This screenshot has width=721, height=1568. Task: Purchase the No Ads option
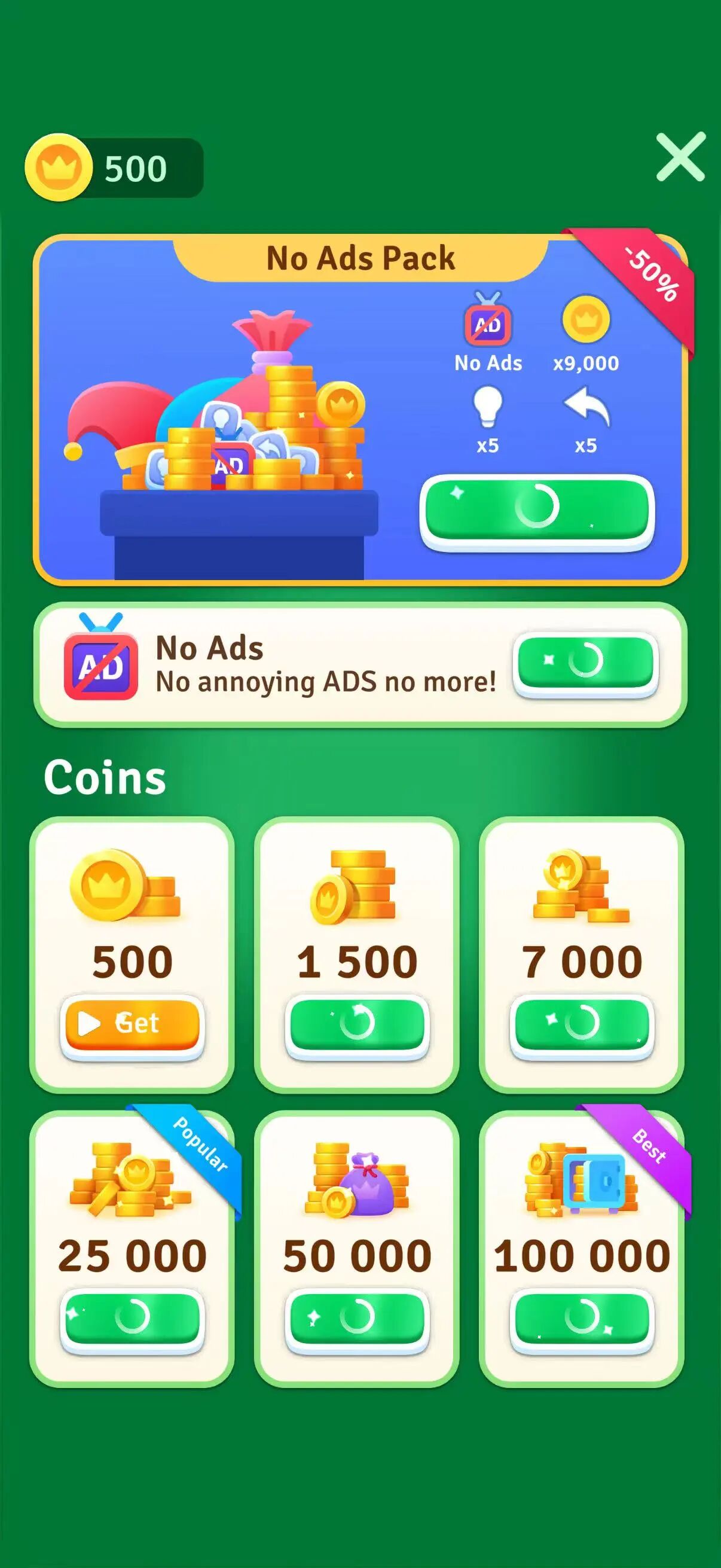[x=585, y=661]
